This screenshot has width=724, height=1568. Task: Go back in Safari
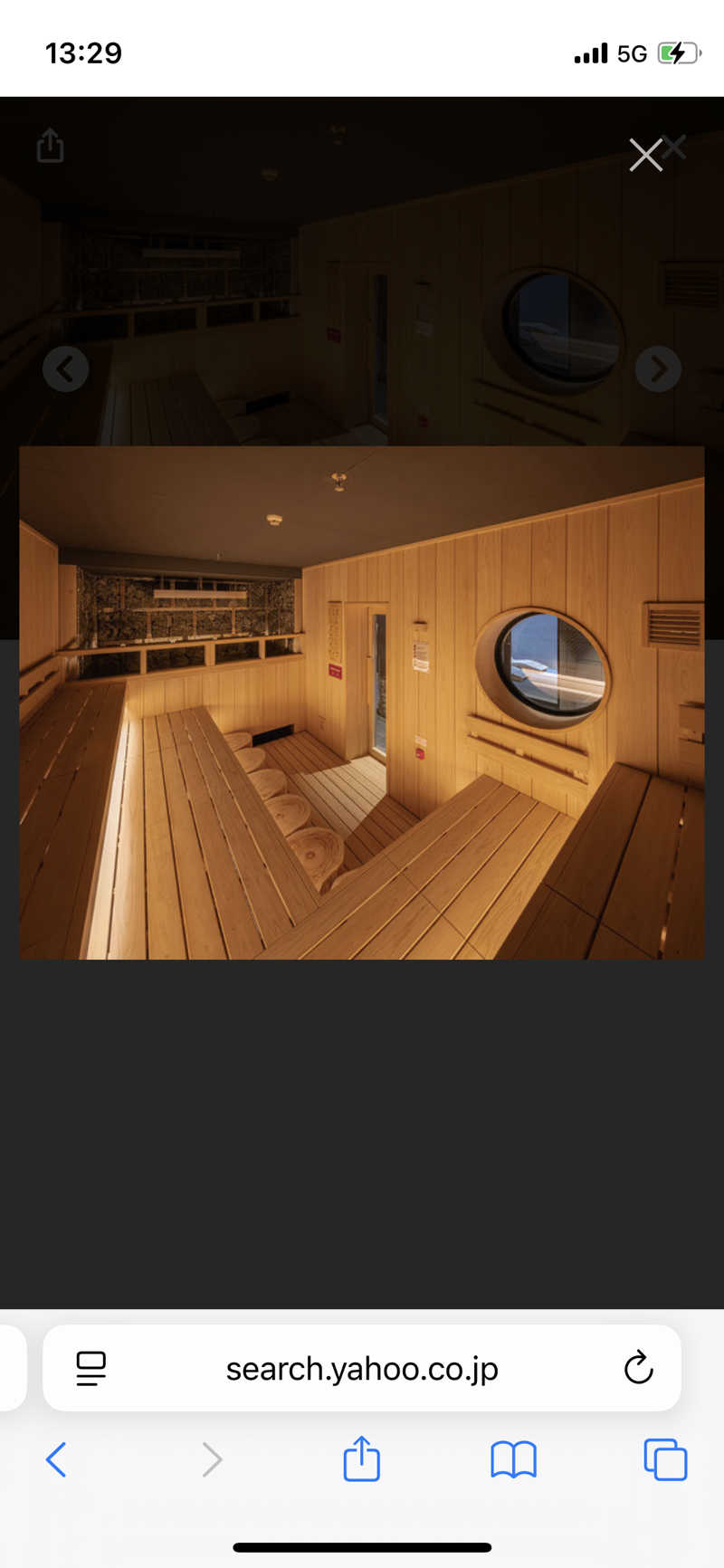click(x=56, y=1459)
